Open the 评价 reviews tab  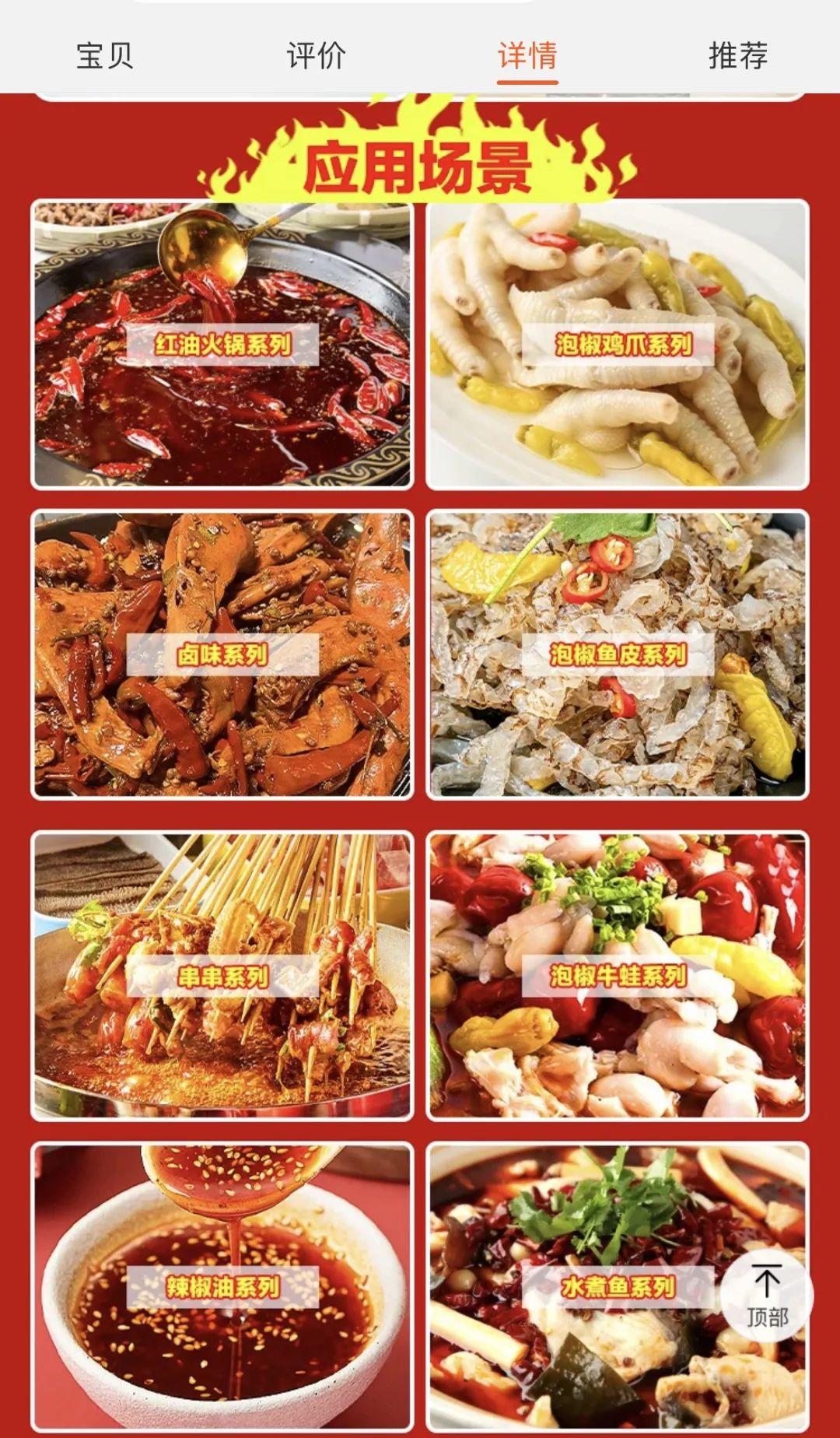tap(316, 56)
